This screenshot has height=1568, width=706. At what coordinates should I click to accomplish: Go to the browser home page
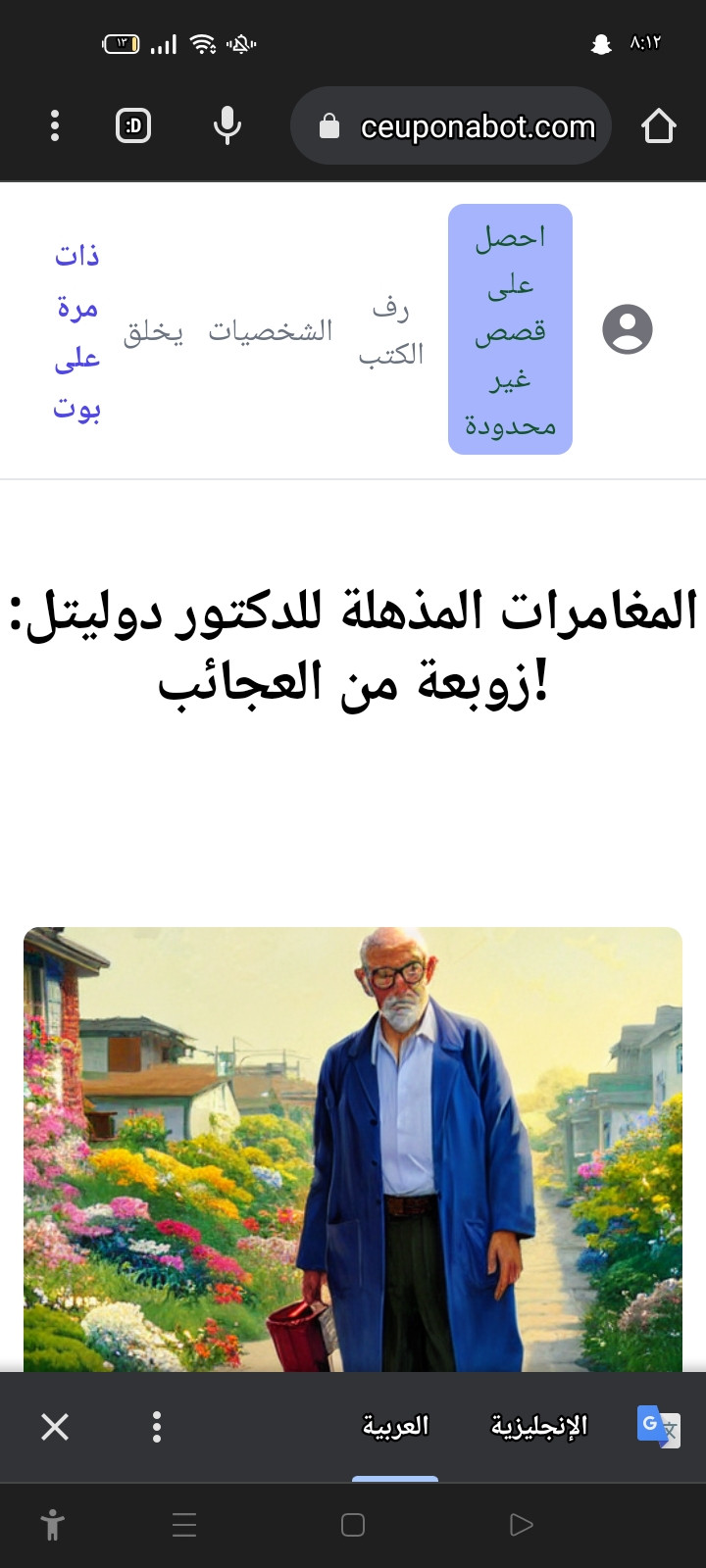(658, 125)
